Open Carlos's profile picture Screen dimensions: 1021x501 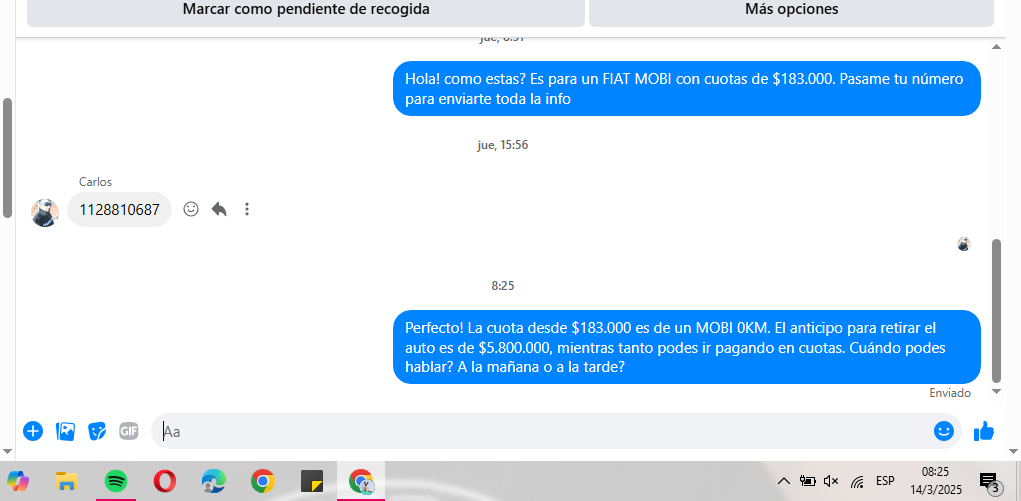click(x=45, y=212)
